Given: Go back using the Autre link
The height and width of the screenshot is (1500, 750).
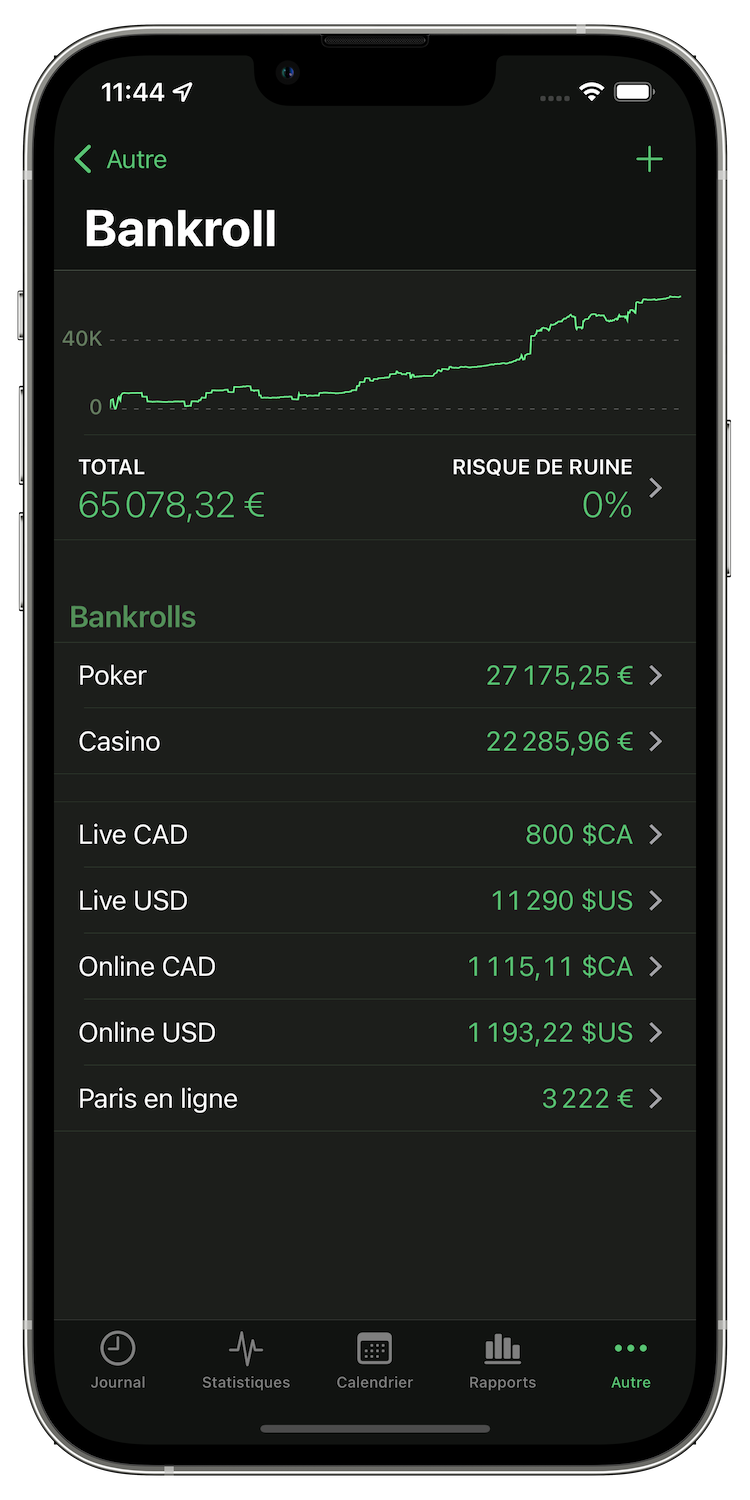Looking at the screenshot, I should coord(135,159).
